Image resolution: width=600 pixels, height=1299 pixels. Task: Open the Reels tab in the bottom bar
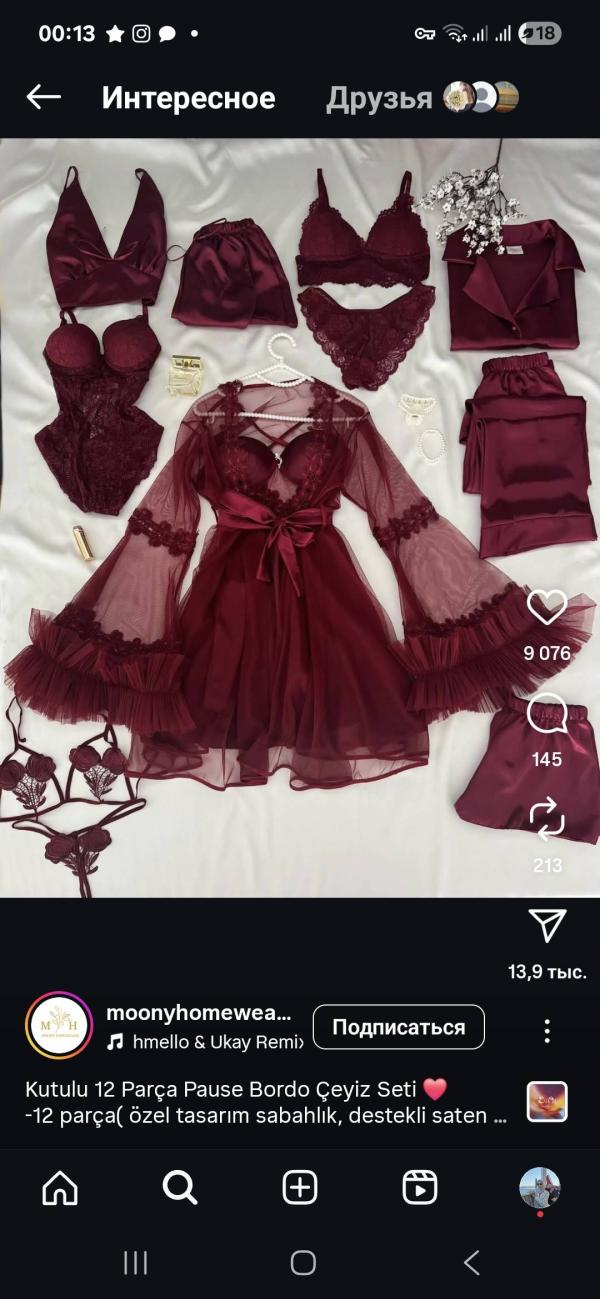[x=420, y=1188]
